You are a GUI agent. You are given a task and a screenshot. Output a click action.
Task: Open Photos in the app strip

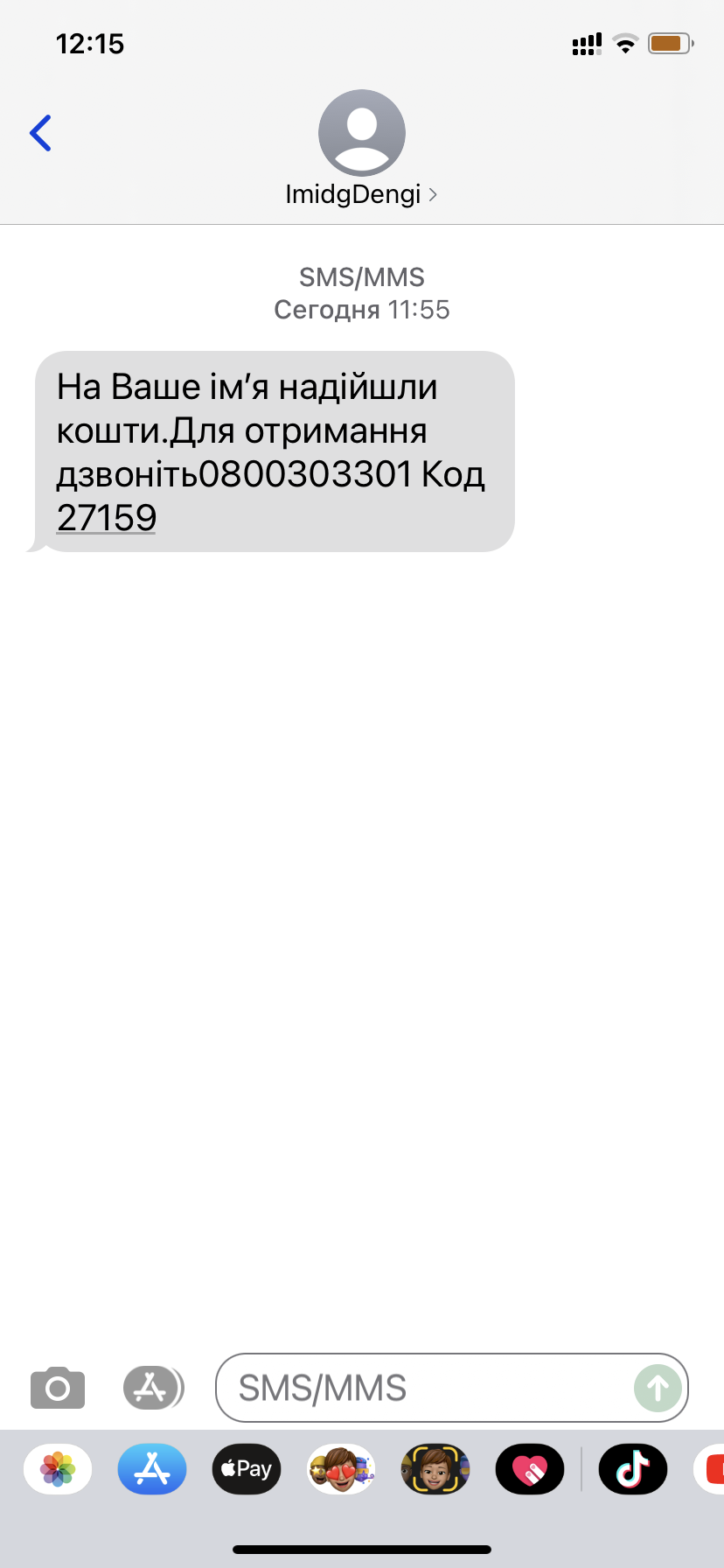pos(58,1469)
